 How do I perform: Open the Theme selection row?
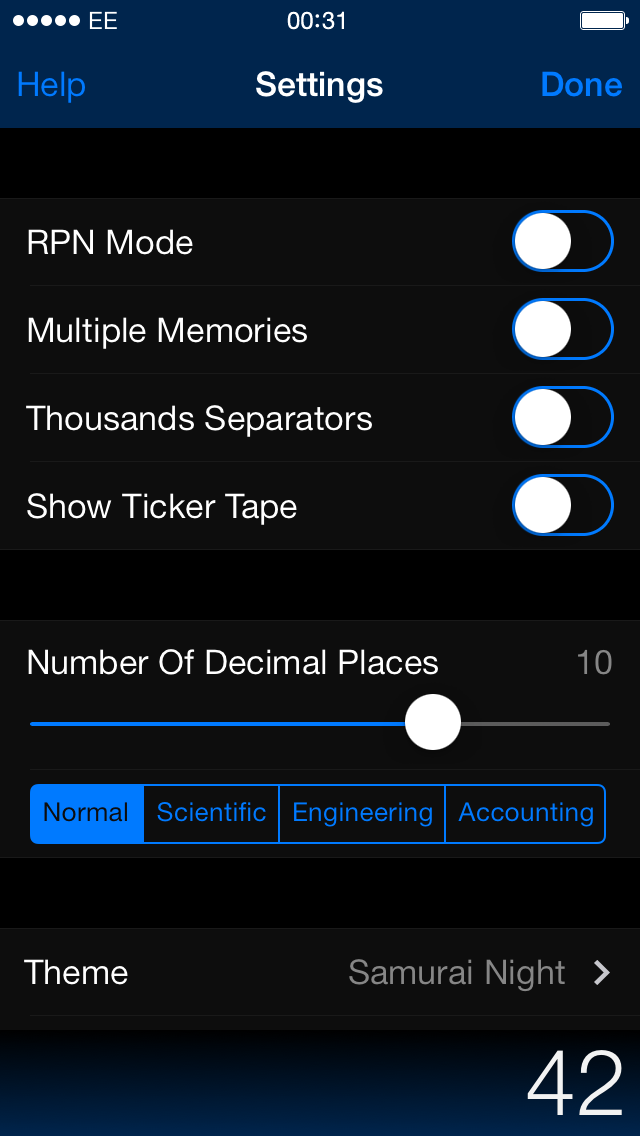pos(320,972)
